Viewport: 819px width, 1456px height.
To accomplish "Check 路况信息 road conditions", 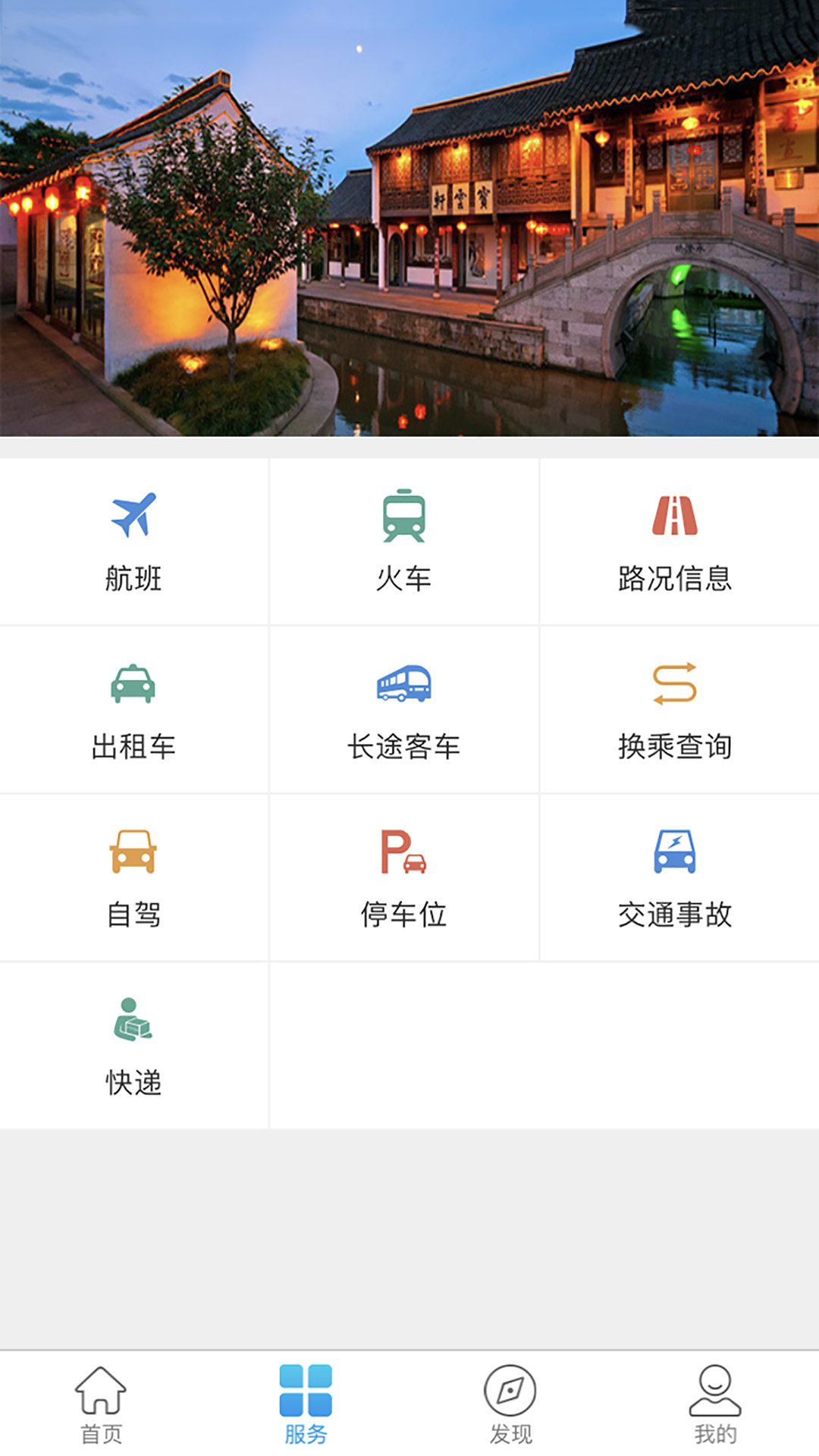I will coord(674,541).
